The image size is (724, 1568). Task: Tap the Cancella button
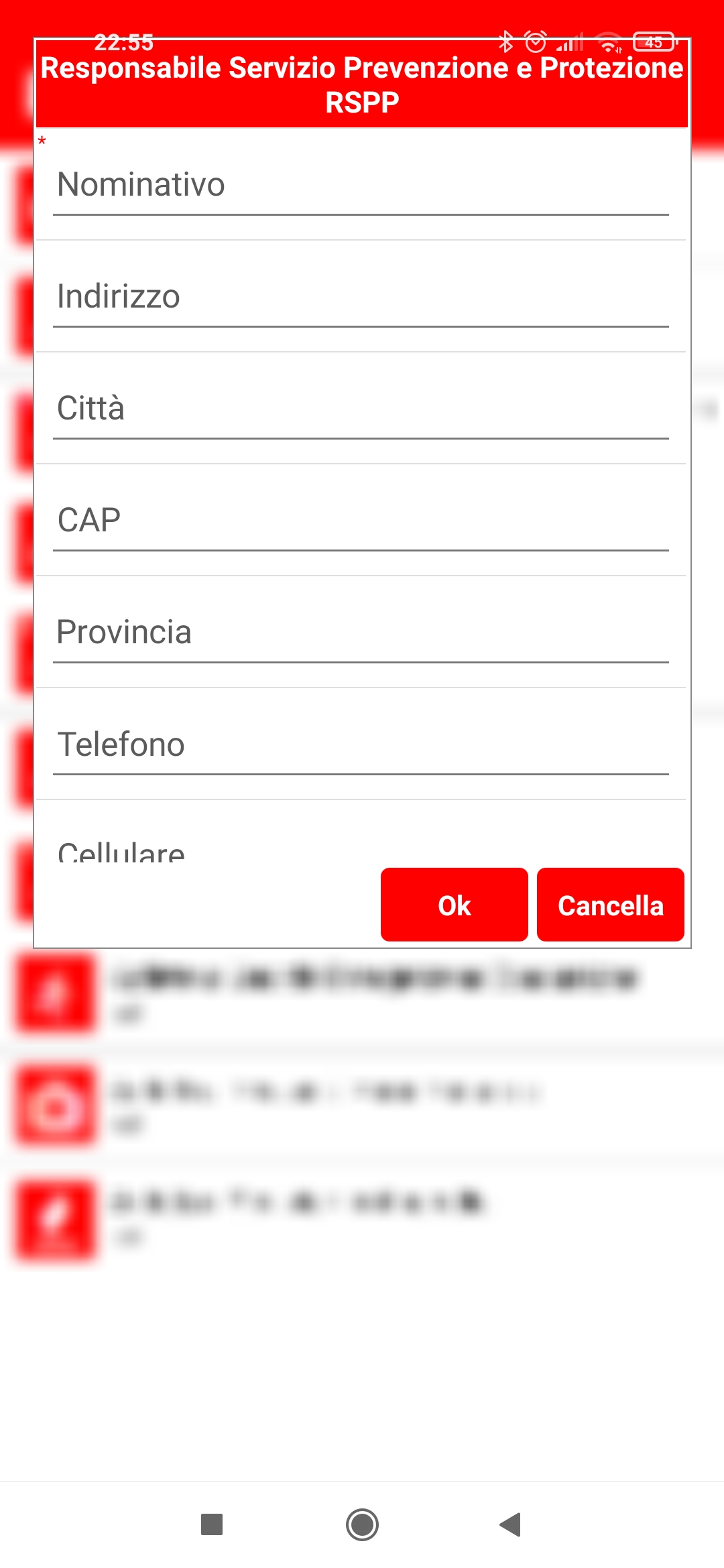pos(610,905)
